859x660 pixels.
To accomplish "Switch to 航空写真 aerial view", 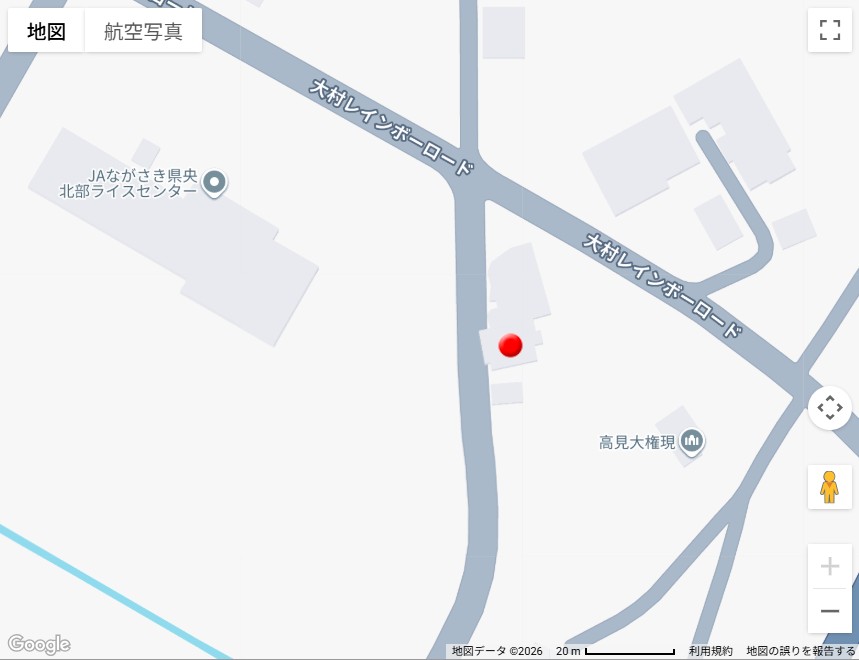I will [143, 31].
